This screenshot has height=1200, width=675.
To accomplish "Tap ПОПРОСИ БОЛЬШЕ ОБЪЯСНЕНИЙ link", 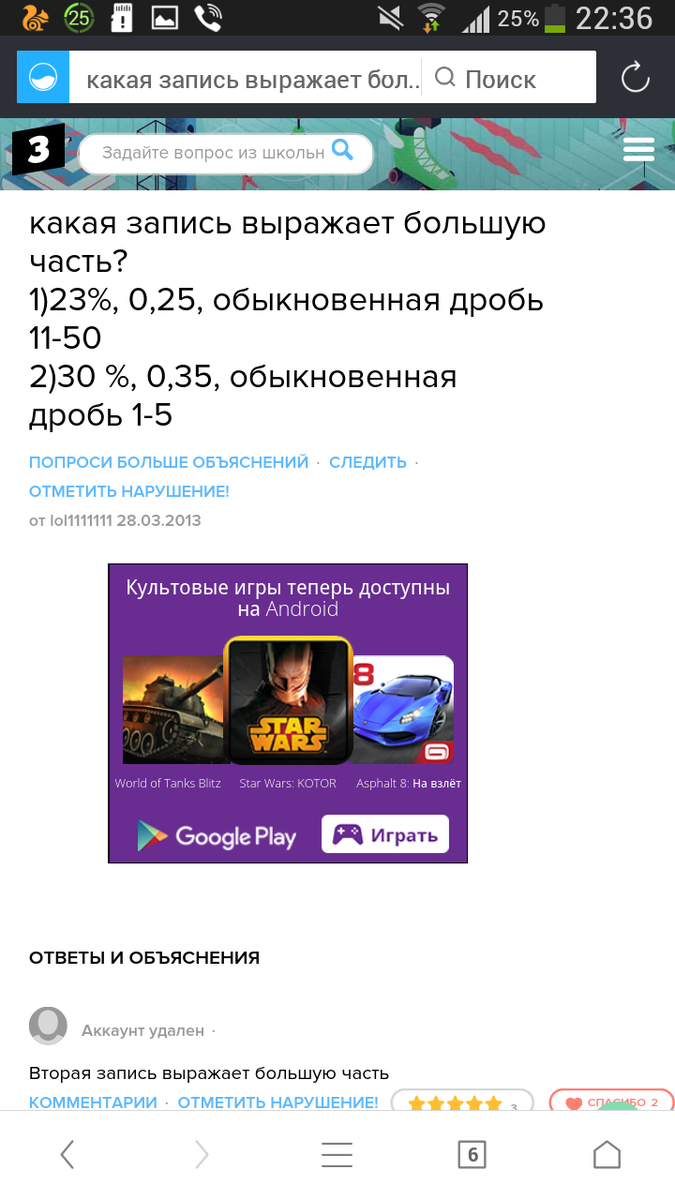I will (168, 462).
